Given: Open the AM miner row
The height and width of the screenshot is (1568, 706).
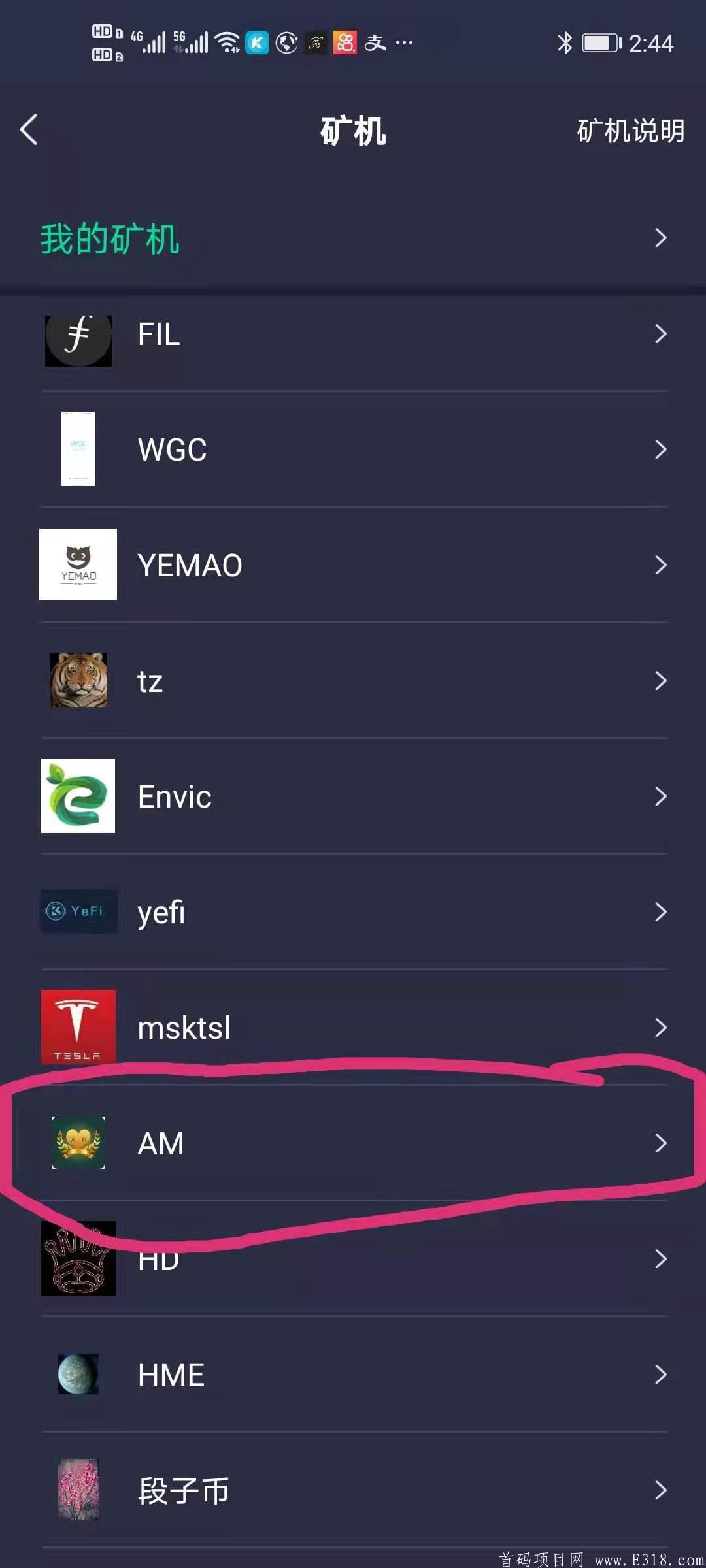Looking at the screenshot, I should [x=353, y=1143].
